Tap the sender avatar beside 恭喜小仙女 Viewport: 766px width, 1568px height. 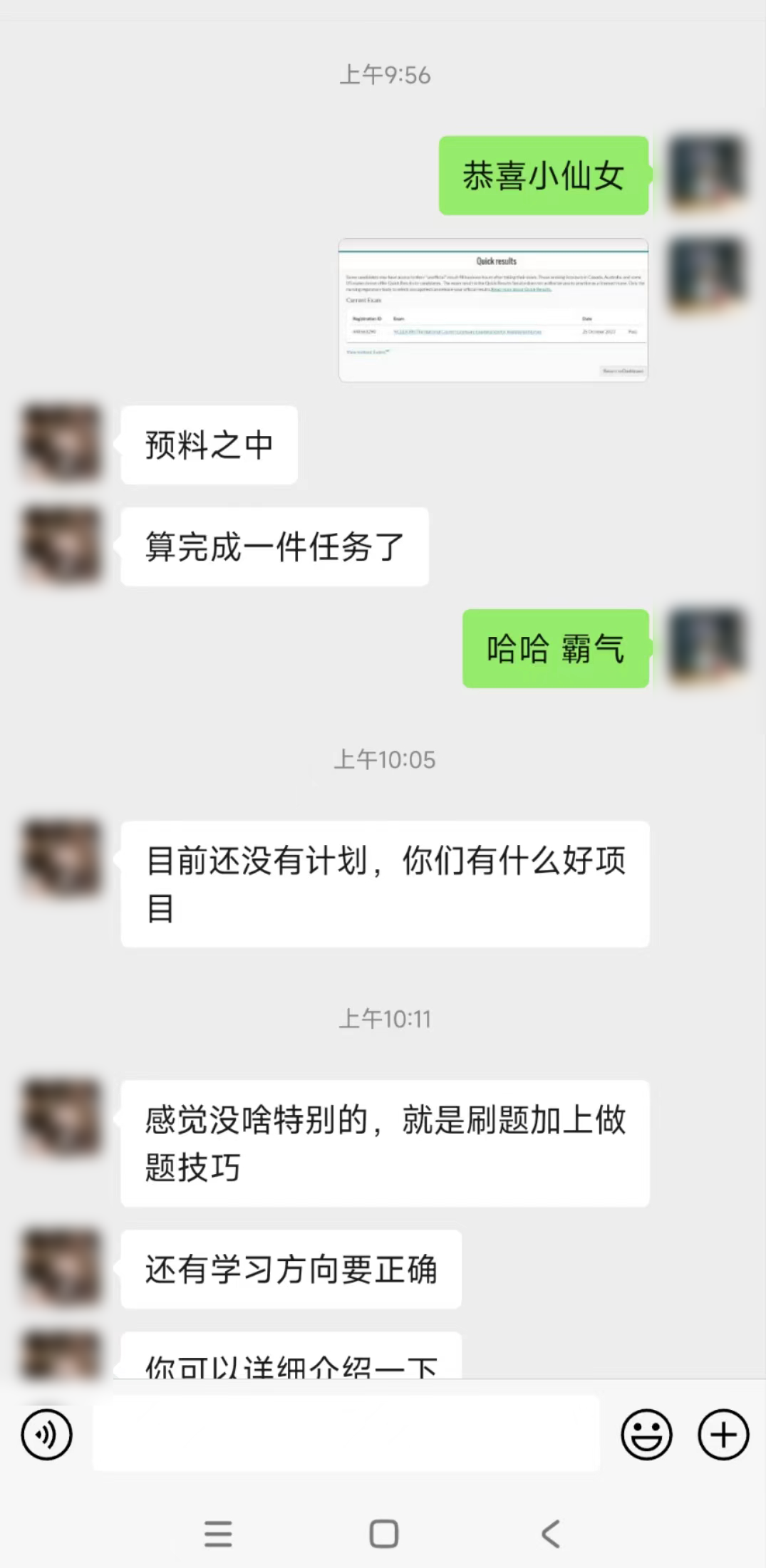click(x=707, y=173)
